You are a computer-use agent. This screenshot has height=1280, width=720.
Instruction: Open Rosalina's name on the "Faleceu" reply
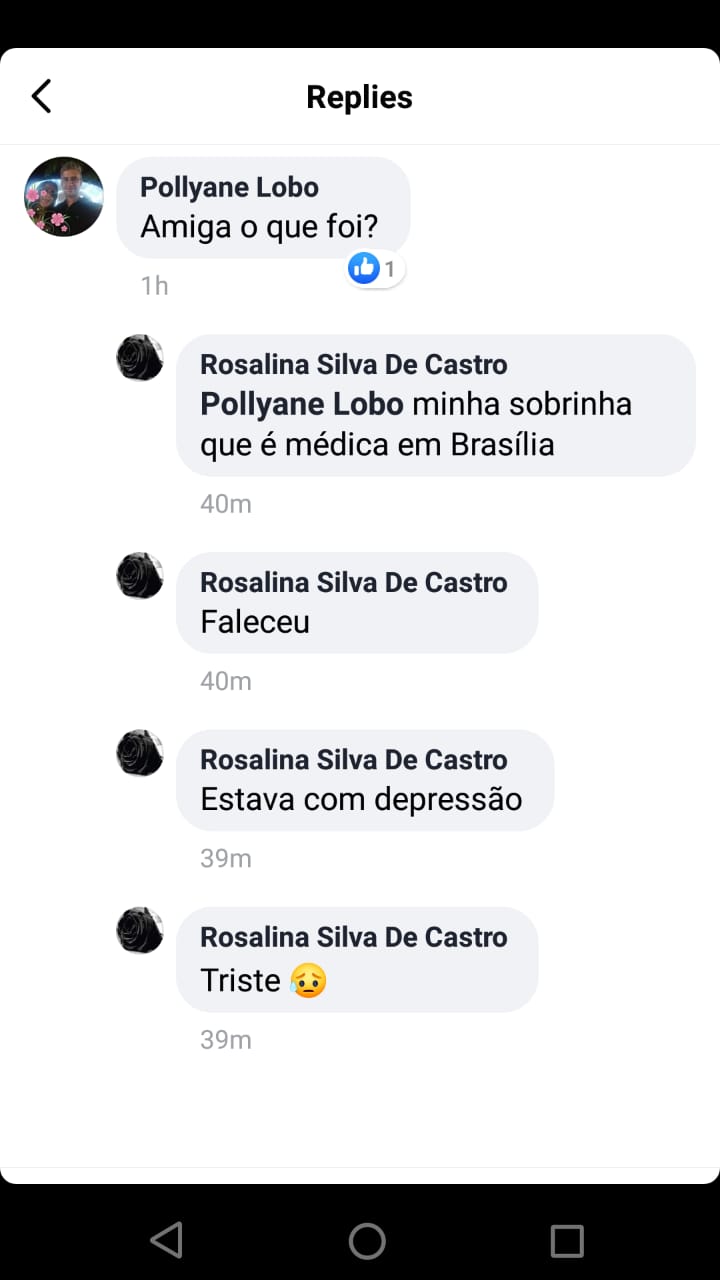pyautogui.click(x=353, y=582)
